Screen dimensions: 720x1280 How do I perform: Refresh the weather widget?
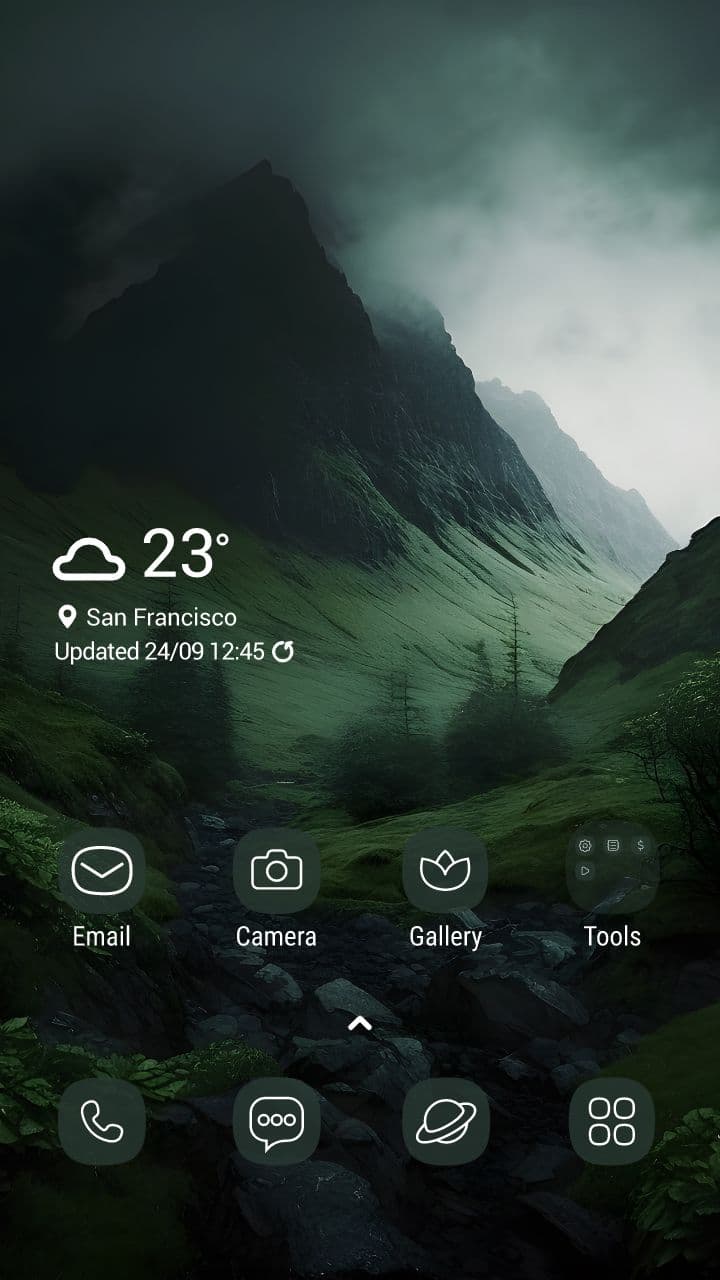pos(283,652)
